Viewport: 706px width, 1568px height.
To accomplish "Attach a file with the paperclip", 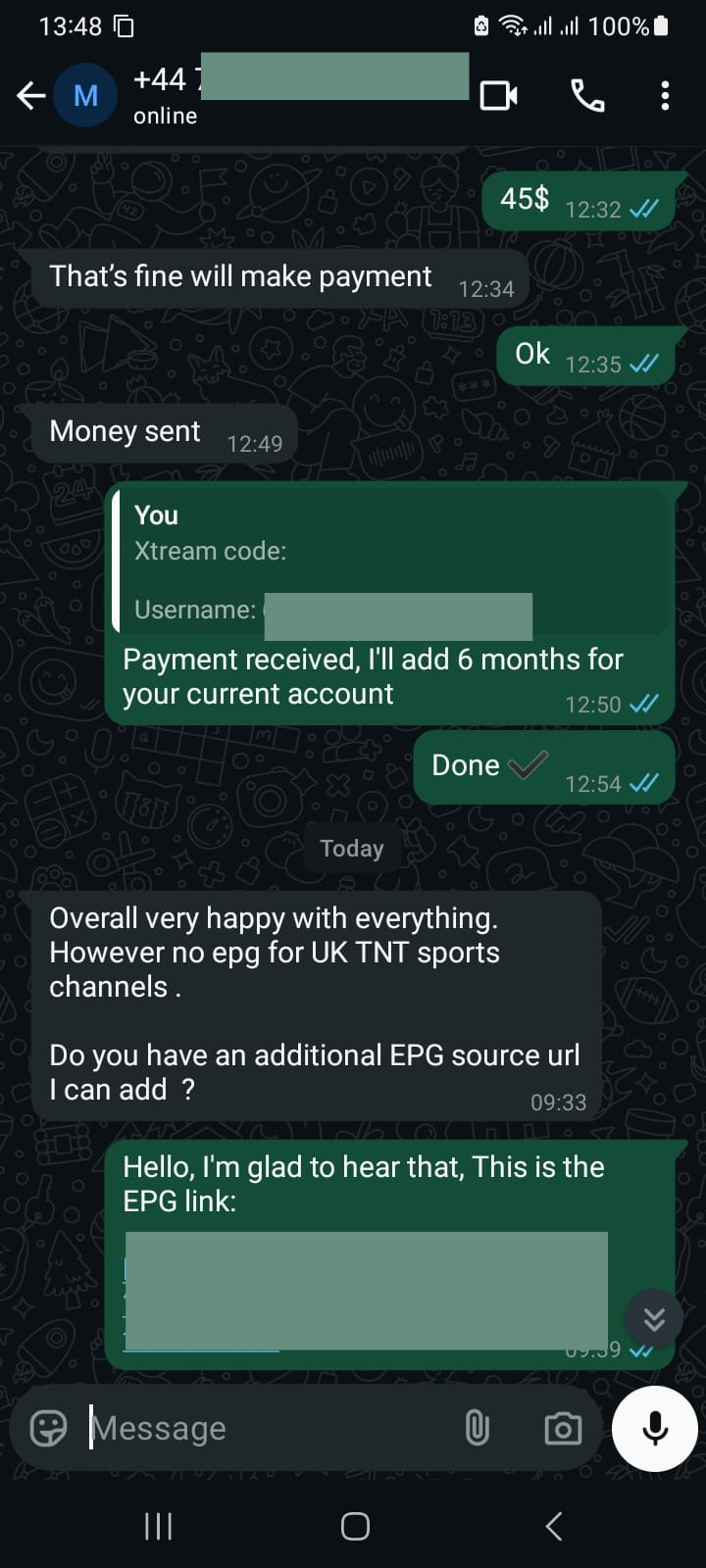I will (x=477, y=1428).
